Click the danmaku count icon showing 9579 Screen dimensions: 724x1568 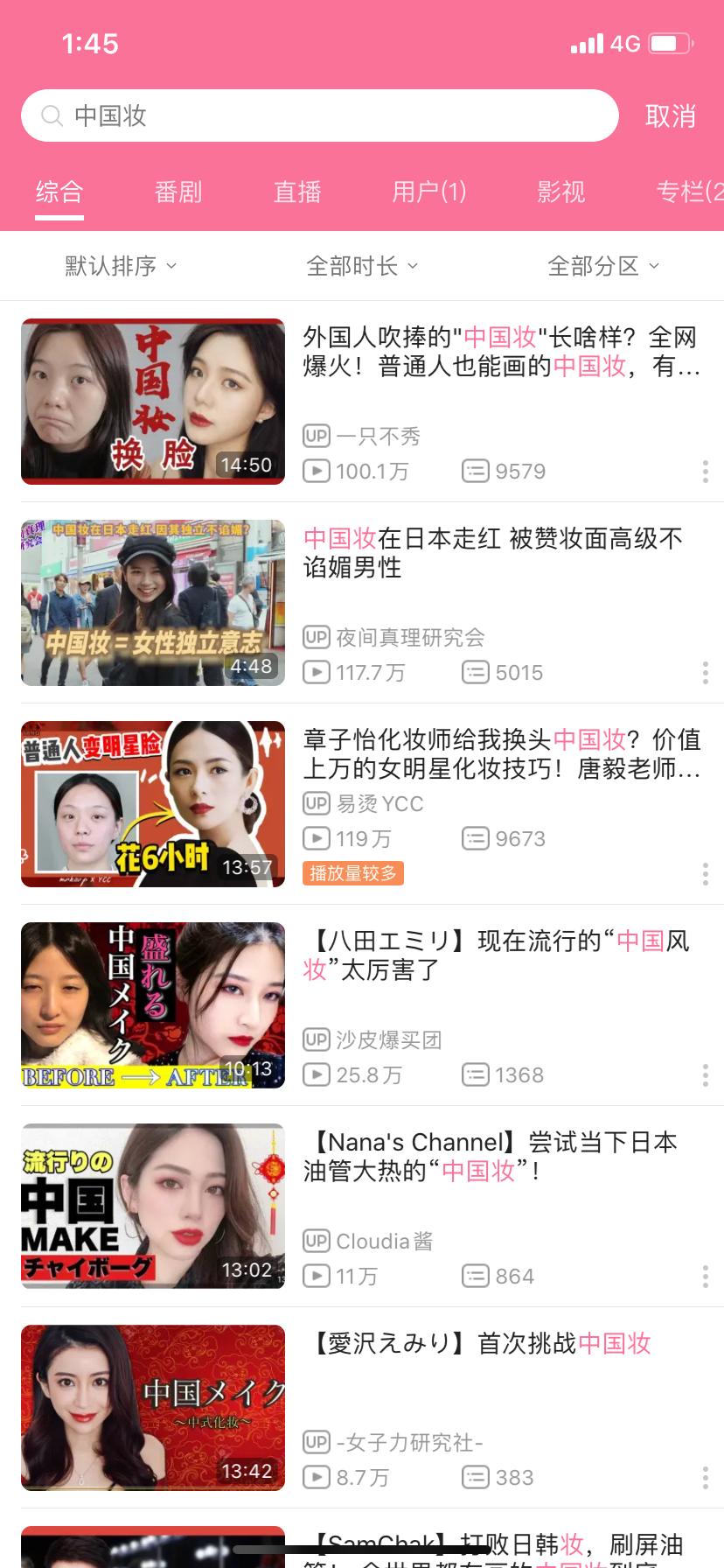tap(475, 471)
